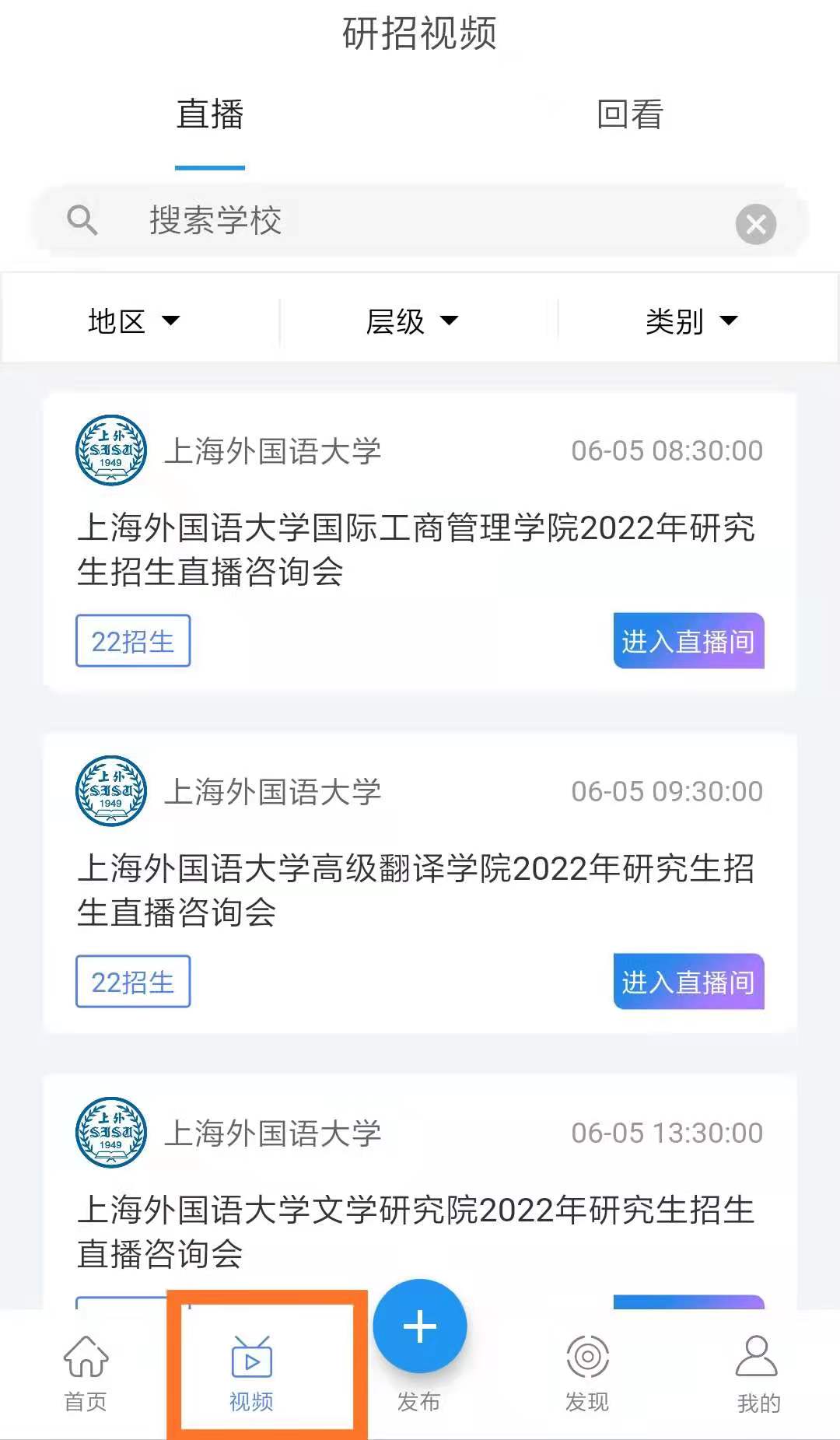Tap the 22招生 tag on 高级翻译学院 card
The width and height of the screenshot is (840, 1440).
tap(133, 982)
